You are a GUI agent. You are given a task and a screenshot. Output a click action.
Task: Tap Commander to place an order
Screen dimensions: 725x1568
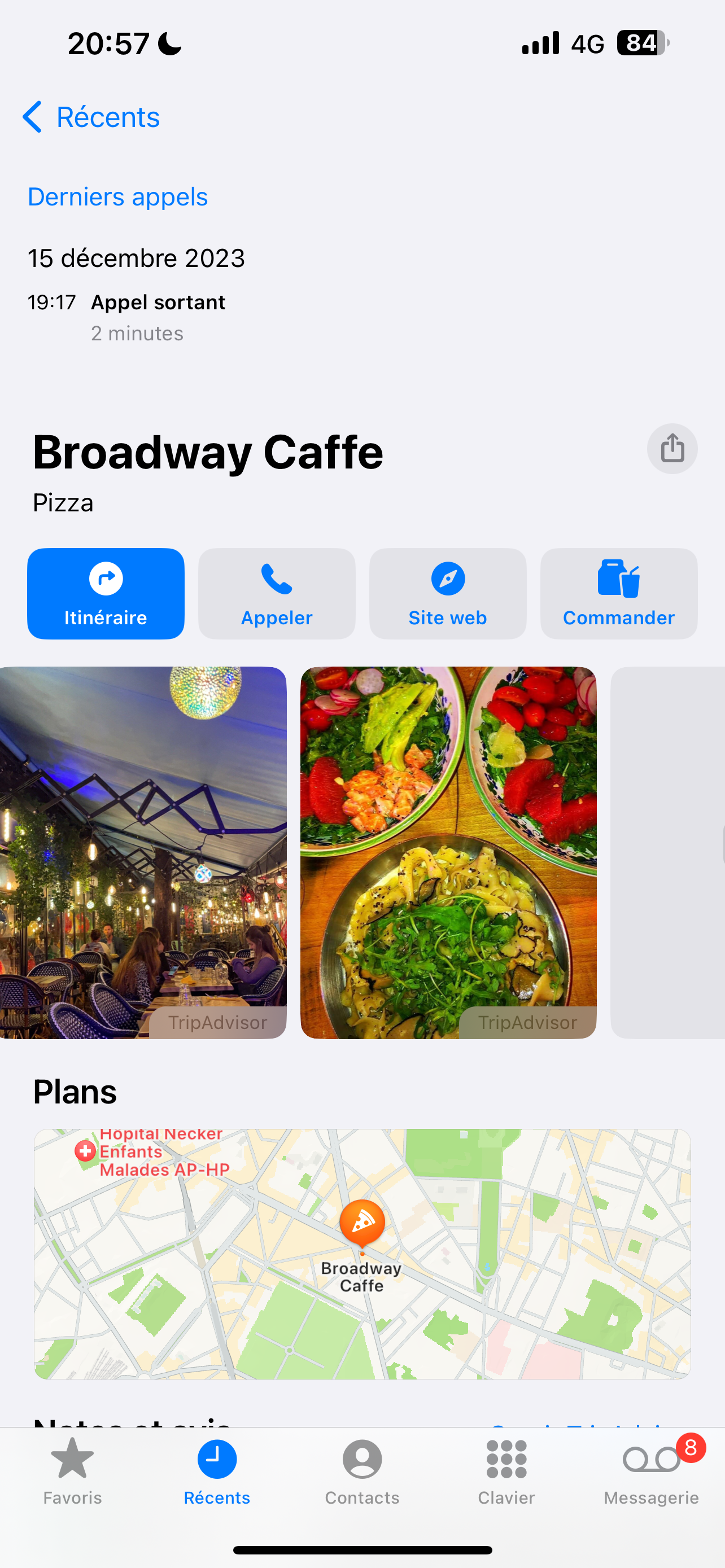[x=618, y=593]
